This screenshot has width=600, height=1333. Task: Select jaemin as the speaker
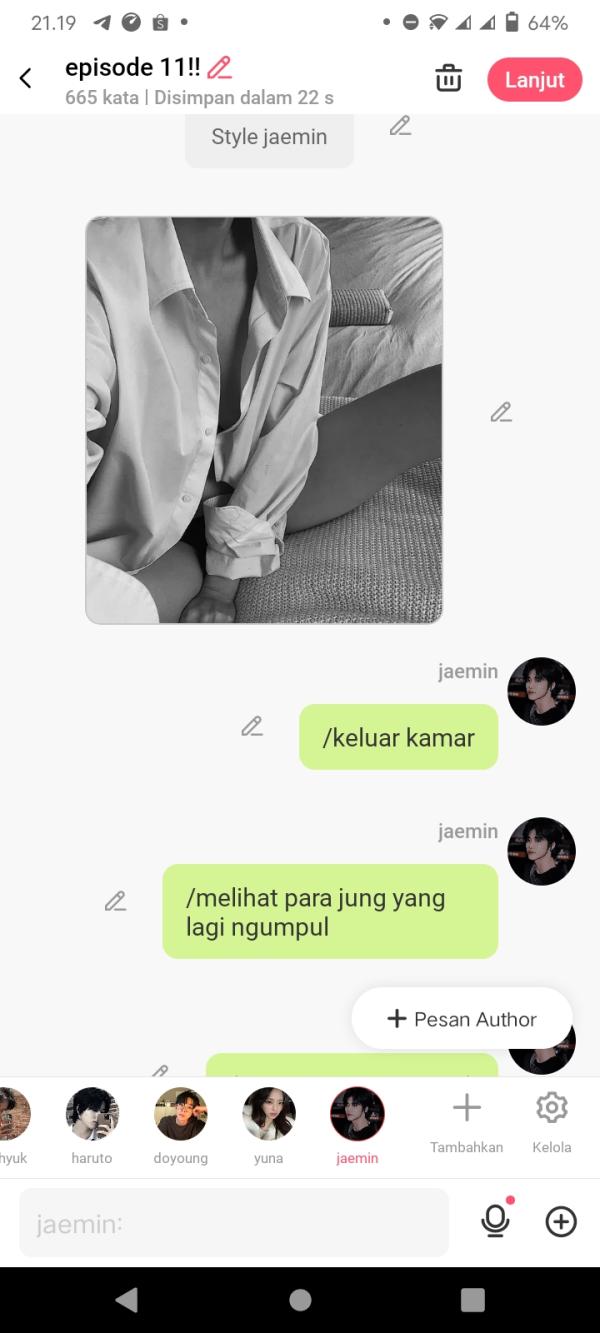tap(357, 1114)
